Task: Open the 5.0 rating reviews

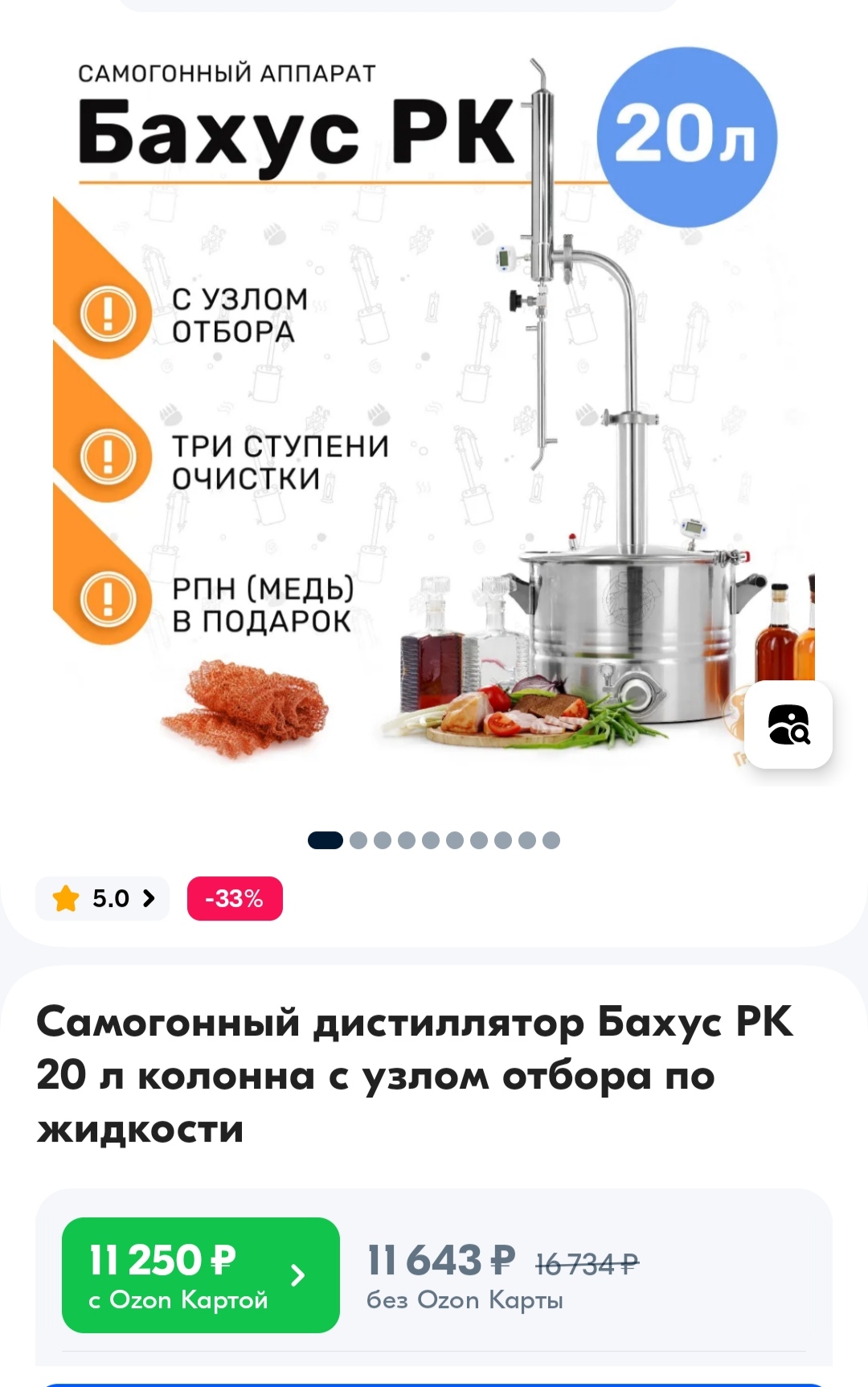Action: [103, 898]
